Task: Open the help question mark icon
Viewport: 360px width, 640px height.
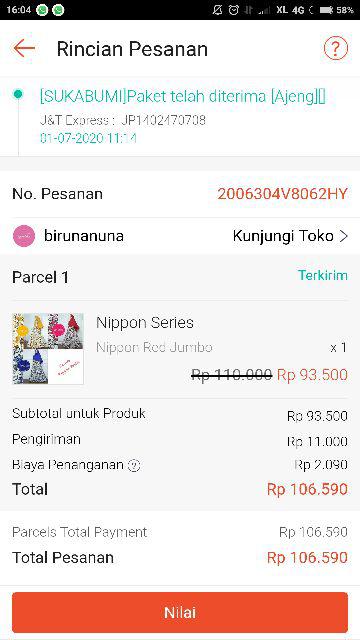Action: point(336,49)
